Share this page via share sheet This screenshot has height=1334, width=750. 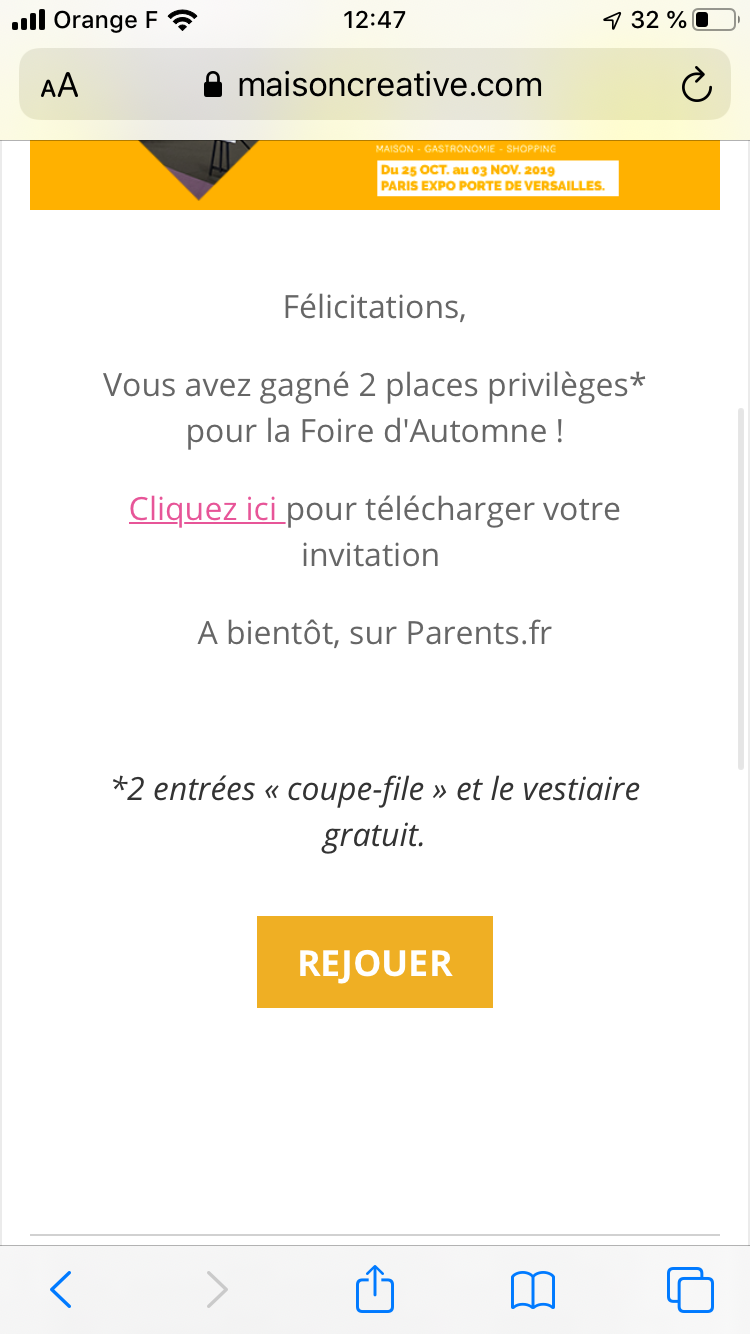coord(375,1288)
